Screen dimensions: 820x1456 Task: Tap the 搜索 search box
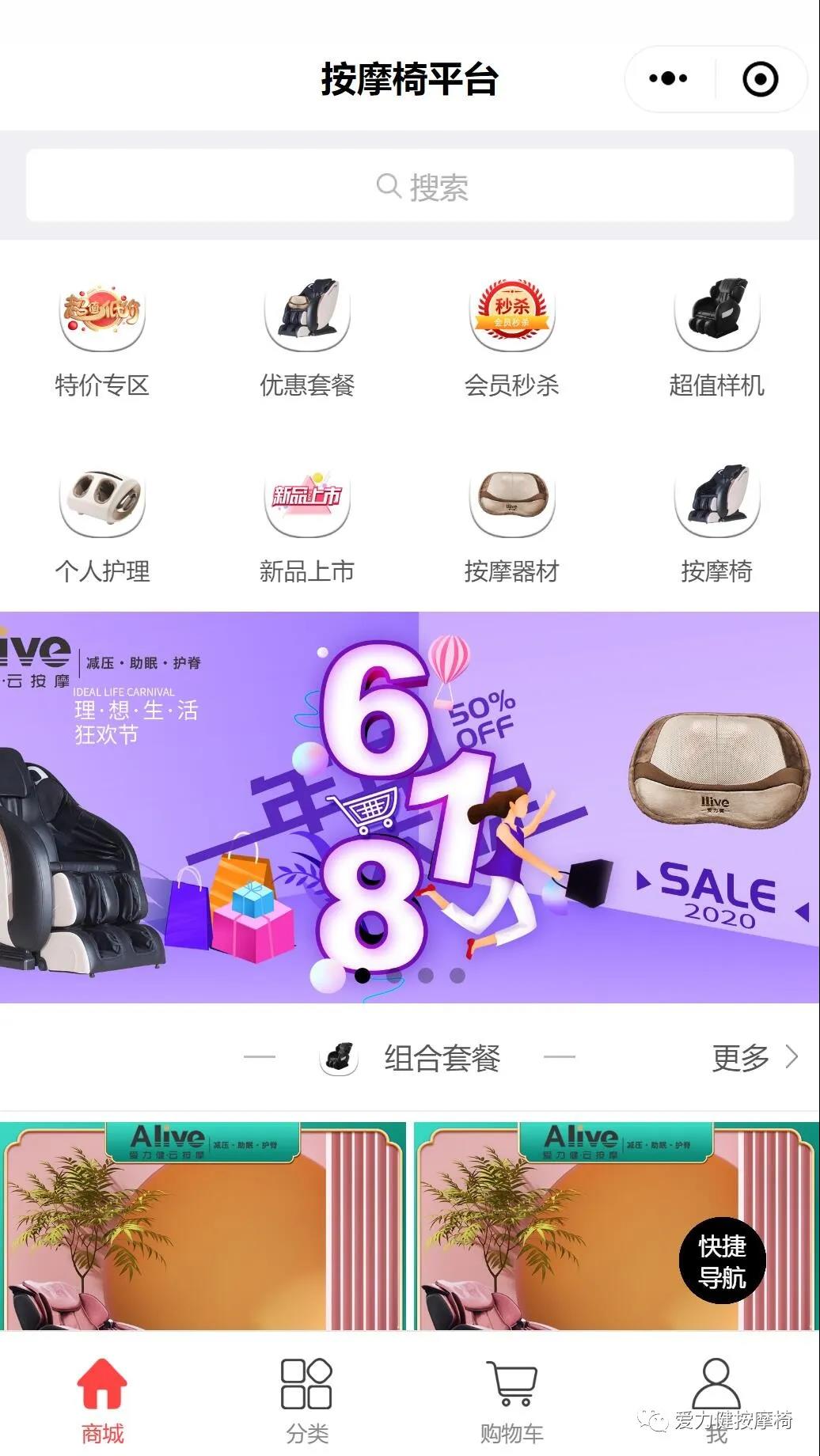[x=410, y=186]
